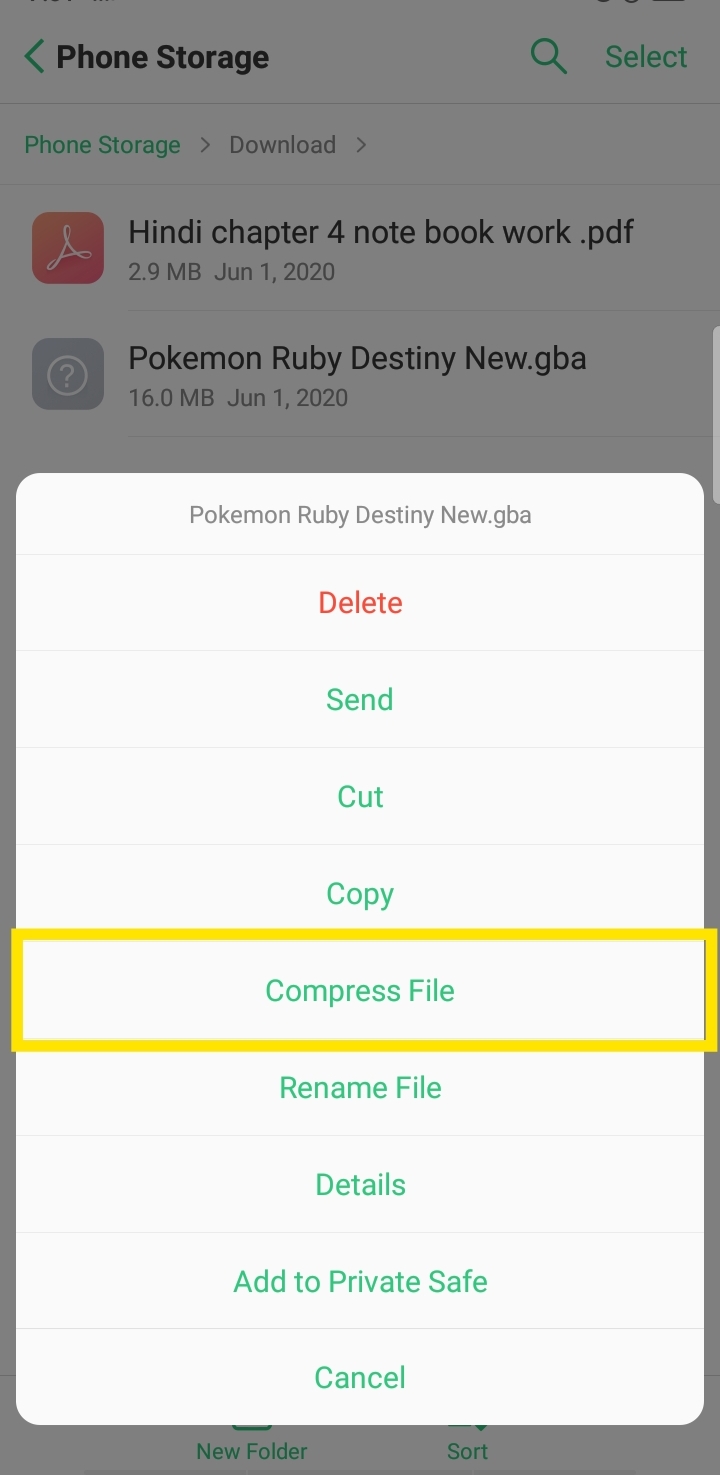Add file to Private Safe

[x=360, y=1282]
